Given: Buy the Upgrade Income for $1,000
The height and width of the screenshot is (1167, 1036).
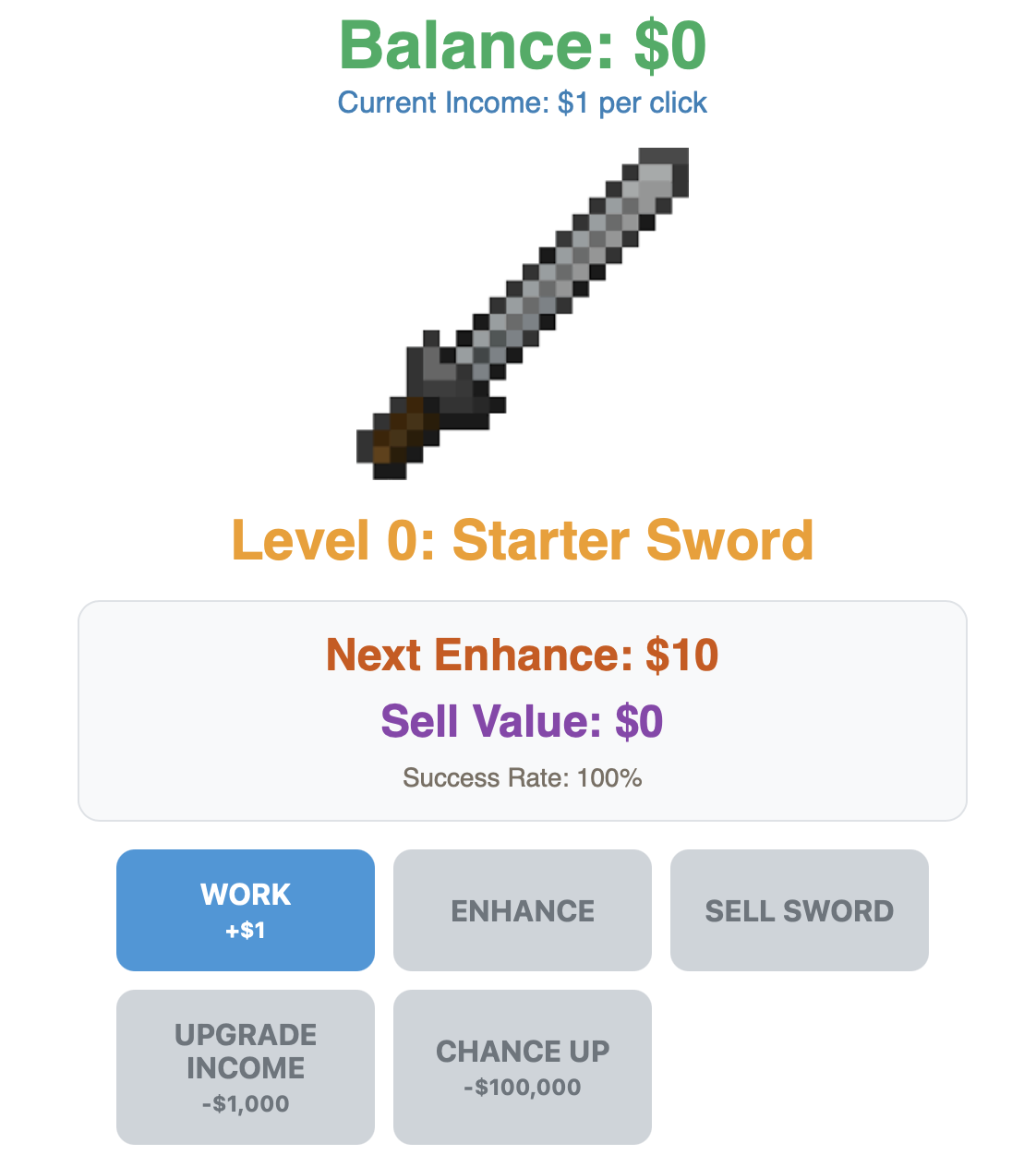Looking at the screenshot, I should click(245, 1066).
